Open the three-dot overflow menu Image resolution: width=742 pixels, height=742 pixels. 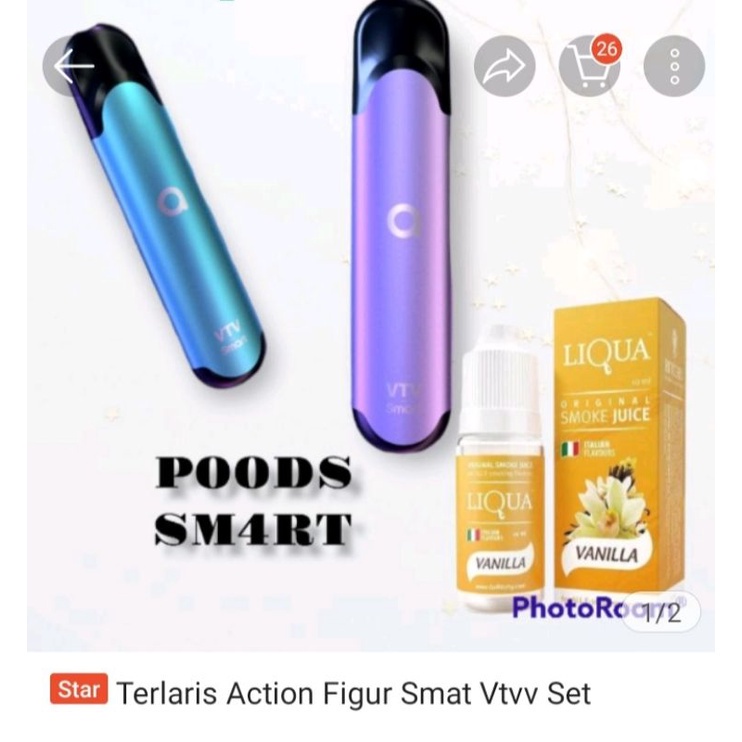coord(674,66)
